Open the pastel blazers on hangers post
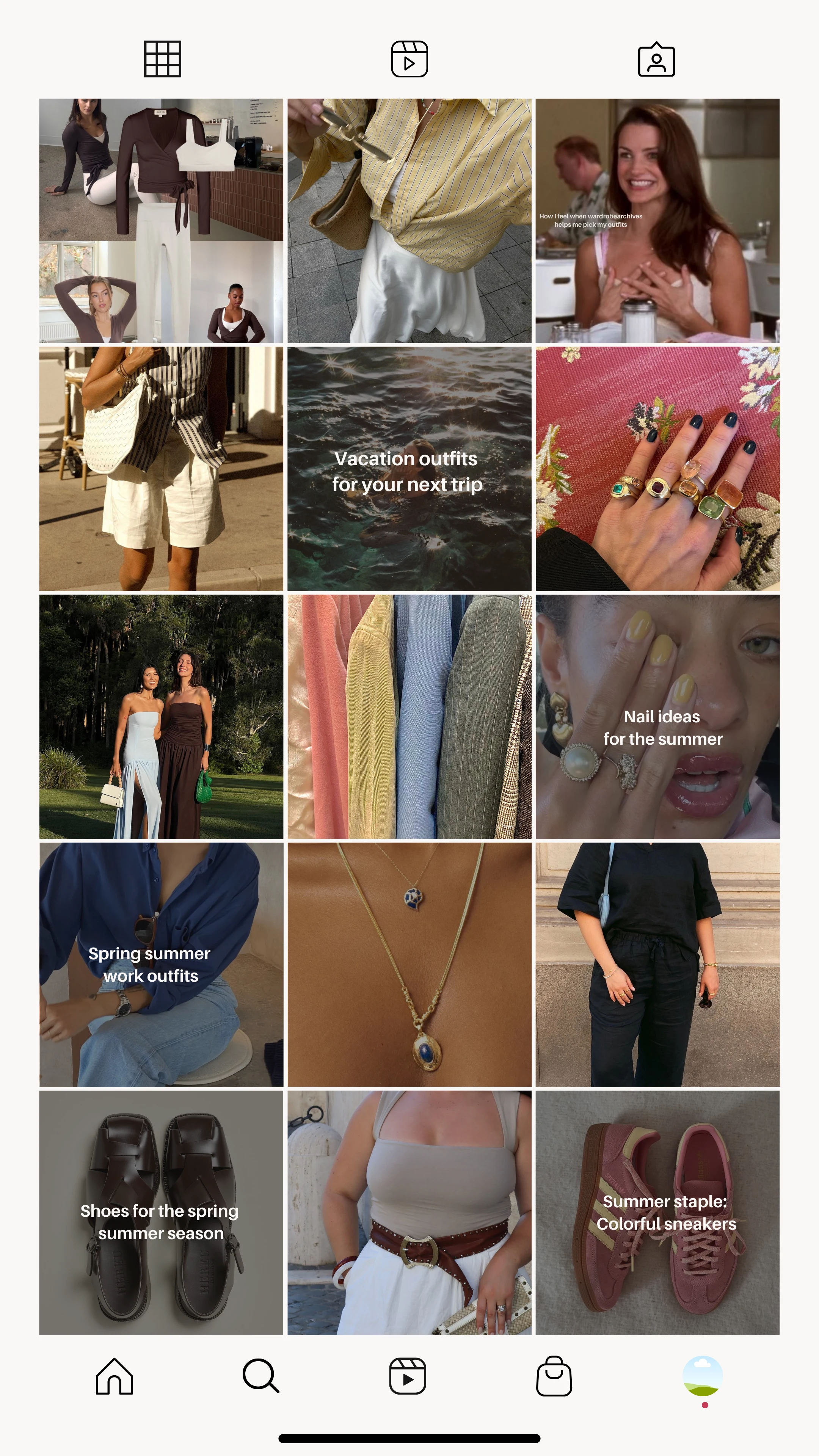 [x=409, y=716]
